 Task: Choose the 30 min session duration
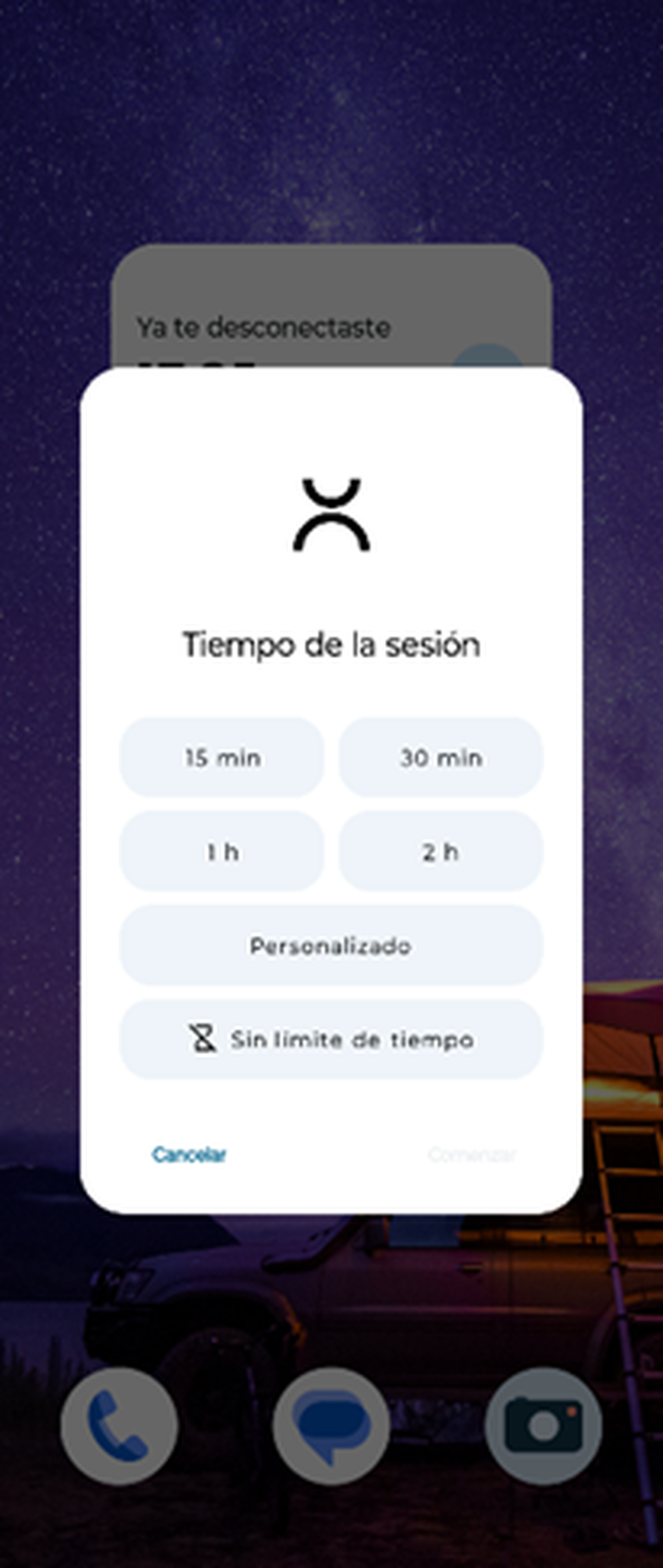[x=440, y=757]
